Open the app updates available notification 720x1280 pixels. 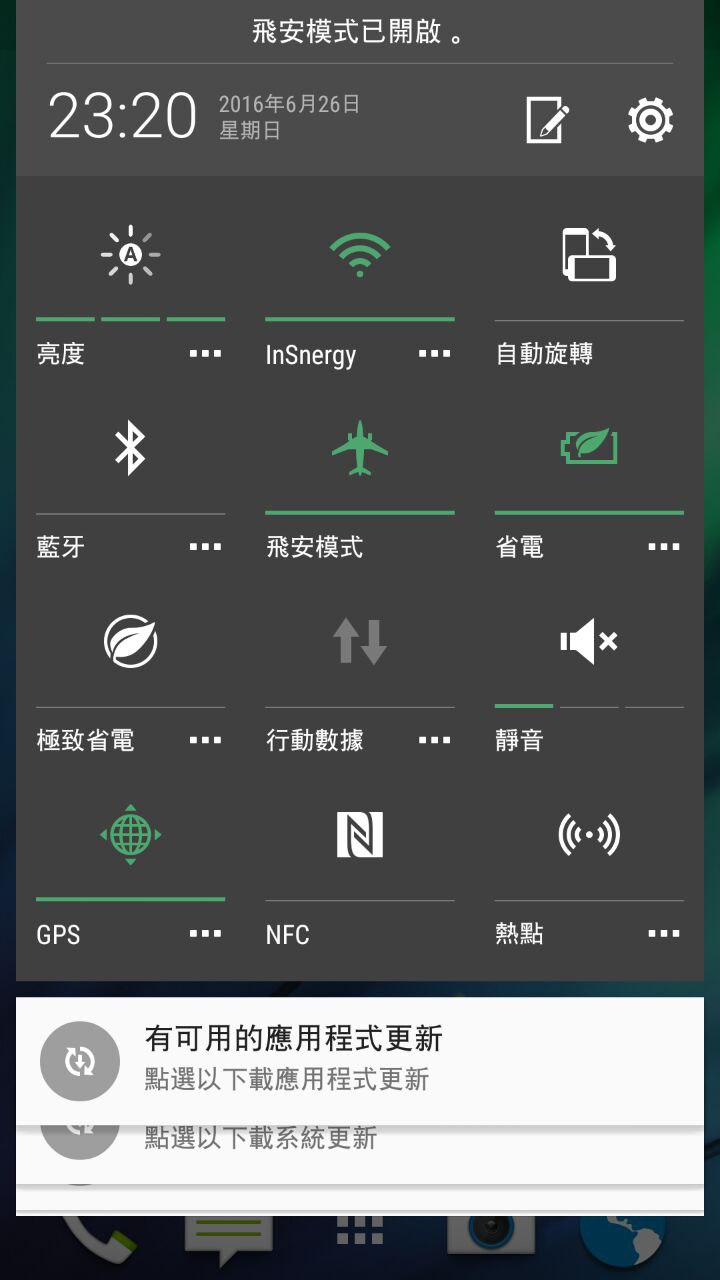tap(360, 1060)
